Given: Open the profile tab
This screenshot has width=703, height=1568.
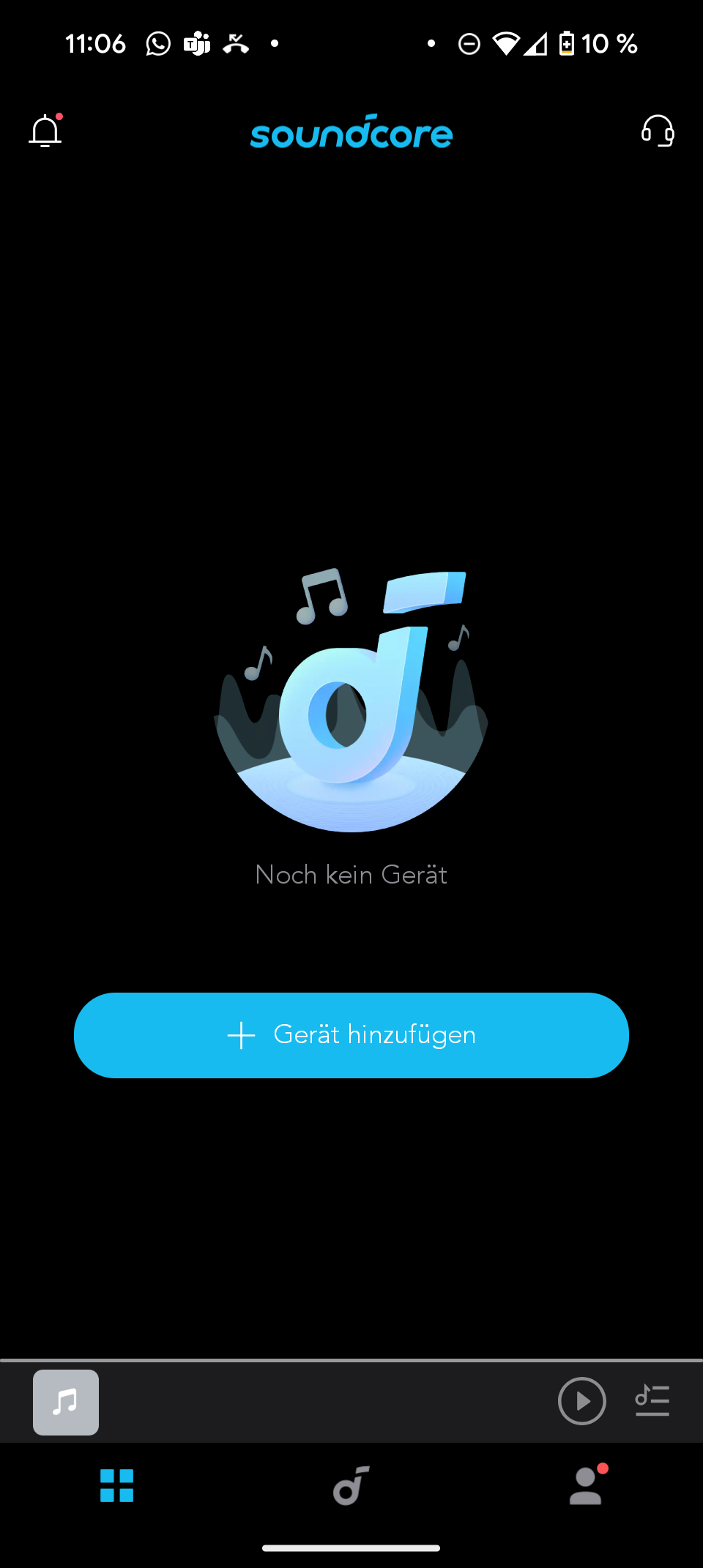Looking at the screenshot, I should (586, 1486).
